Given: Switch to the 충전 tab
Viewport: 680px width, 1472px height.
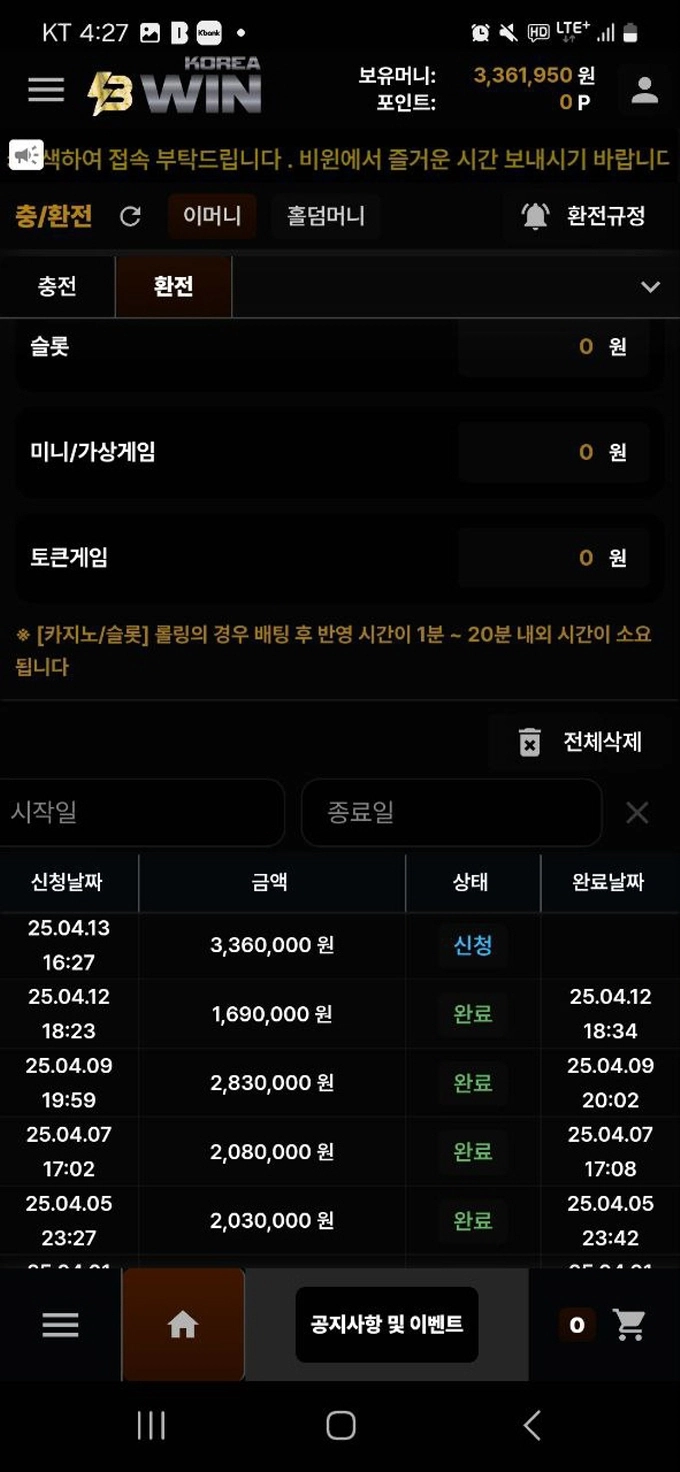Looking at the screenshot, I should 57,287.
